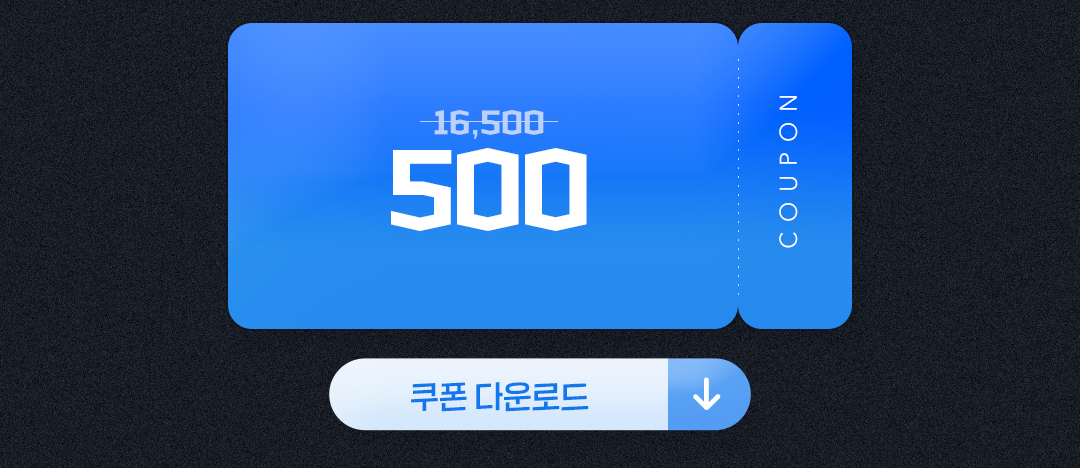Tap the 쿠폰 다운로드 button
The width and height of the screenshot is (1080, 468).
click(538, 394)
